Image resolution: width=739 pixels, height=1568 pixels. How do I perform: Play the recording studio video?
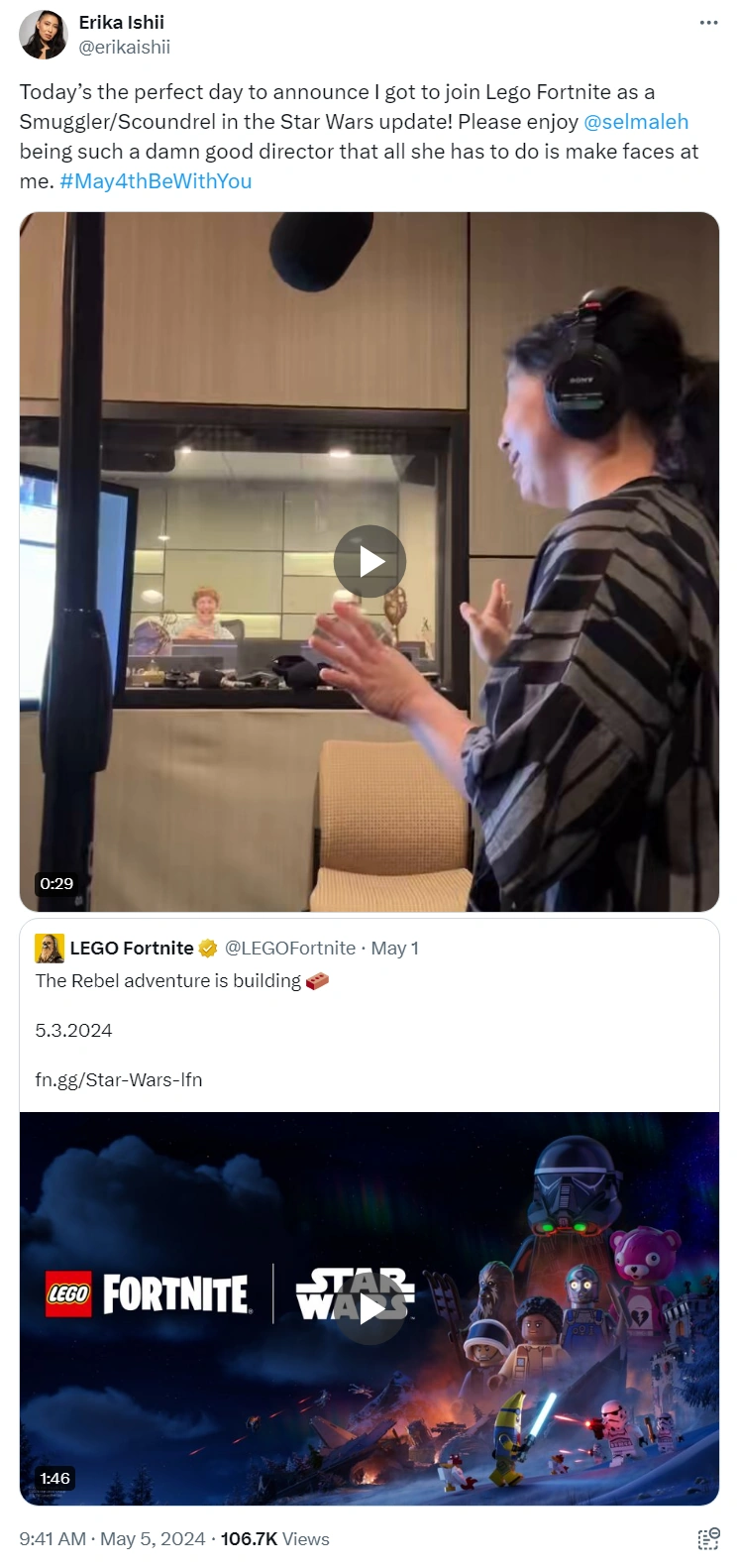coord(369,561)
